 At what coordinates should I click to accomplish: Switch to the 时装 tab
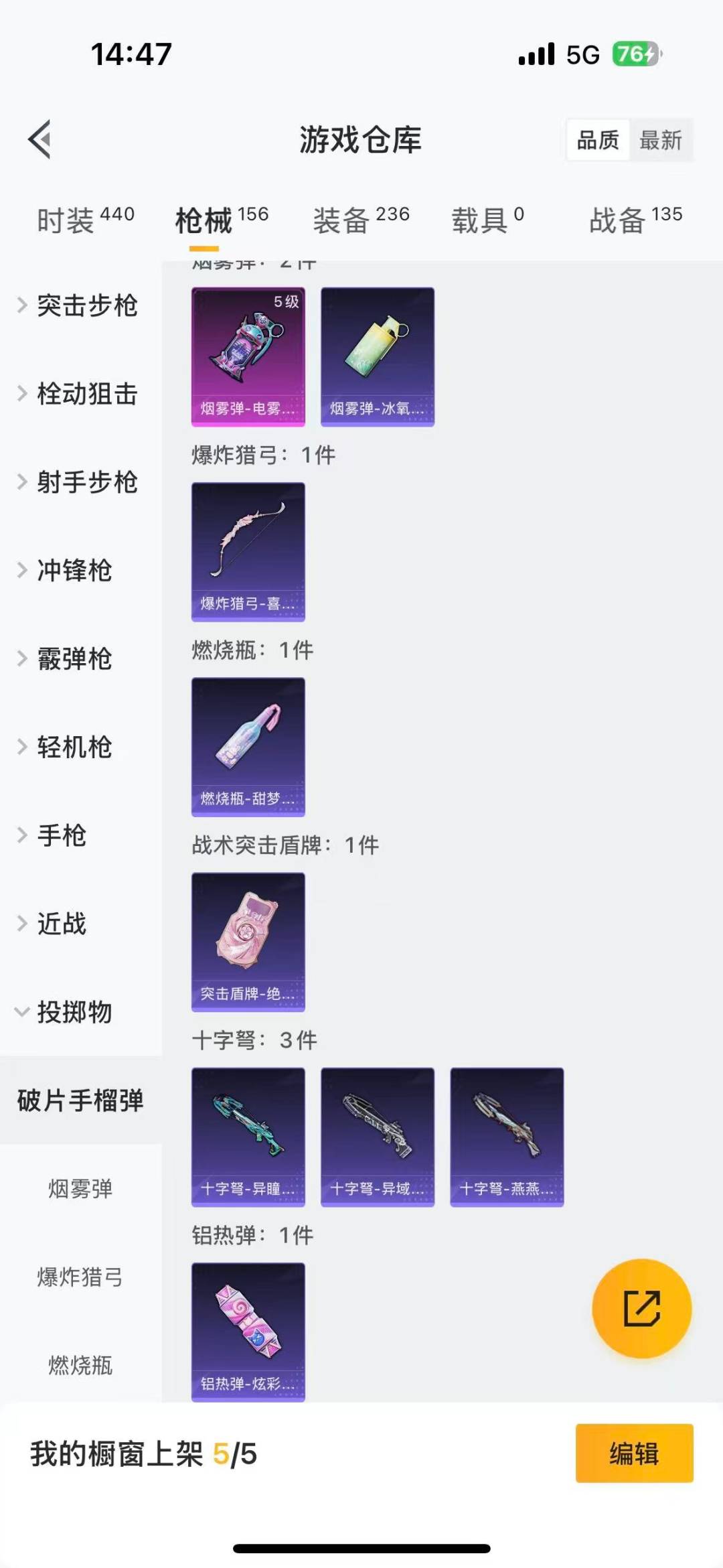pos(85,220)
